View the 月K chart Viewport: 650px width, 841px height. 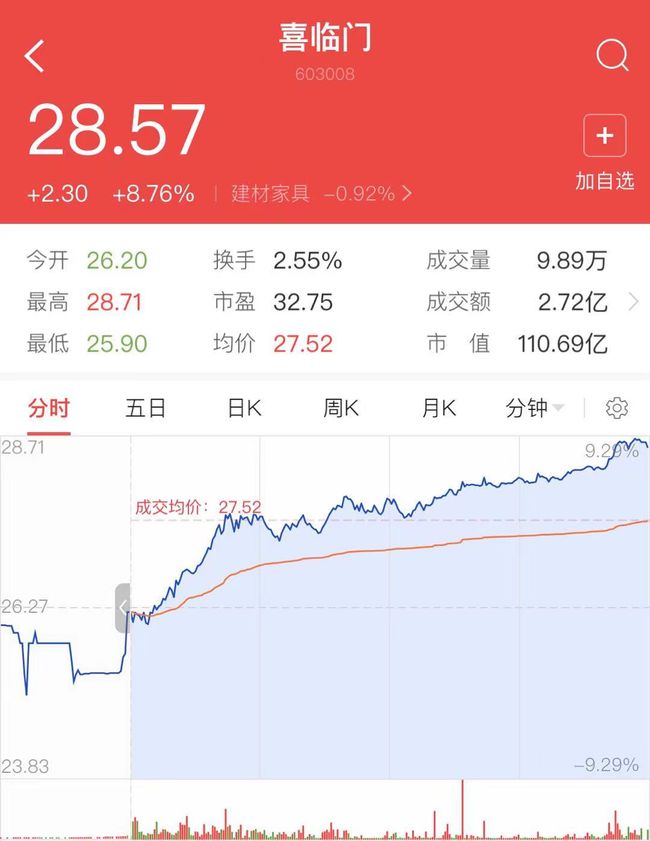[x=438, y=408]
